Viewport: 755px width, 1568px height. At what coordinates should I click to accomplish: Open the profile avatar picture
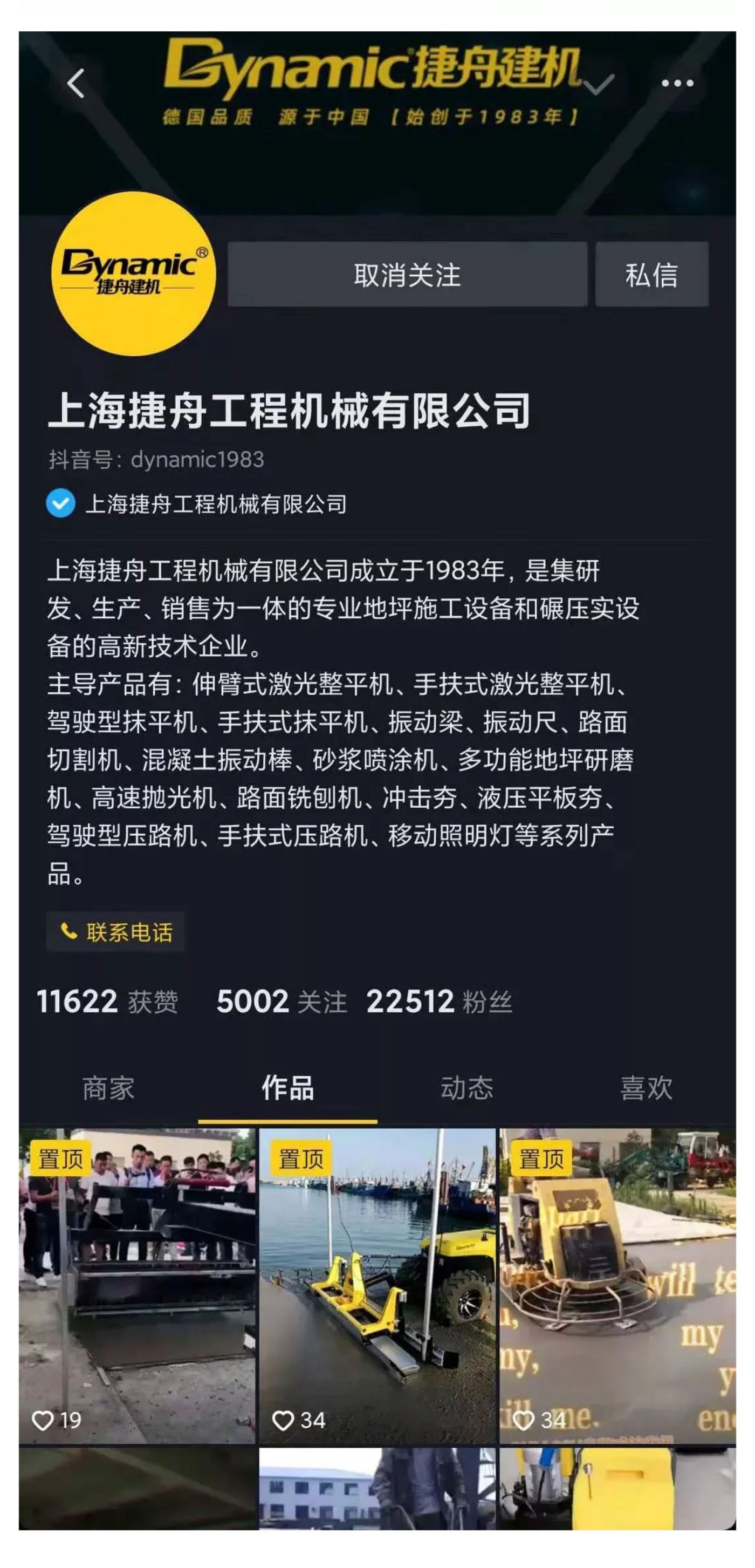point(133,274)
